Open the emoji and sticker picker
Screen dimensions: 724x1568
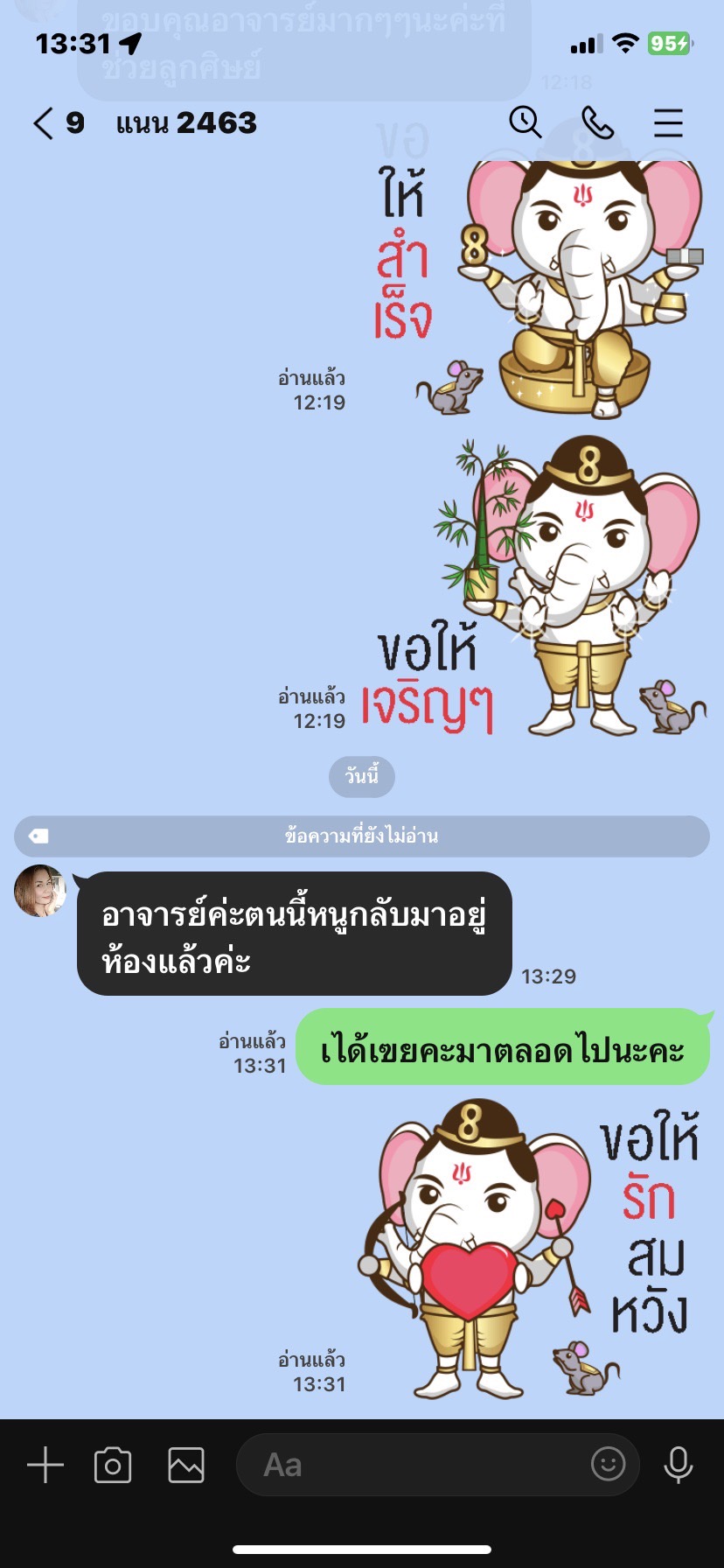coord(609,1463)
